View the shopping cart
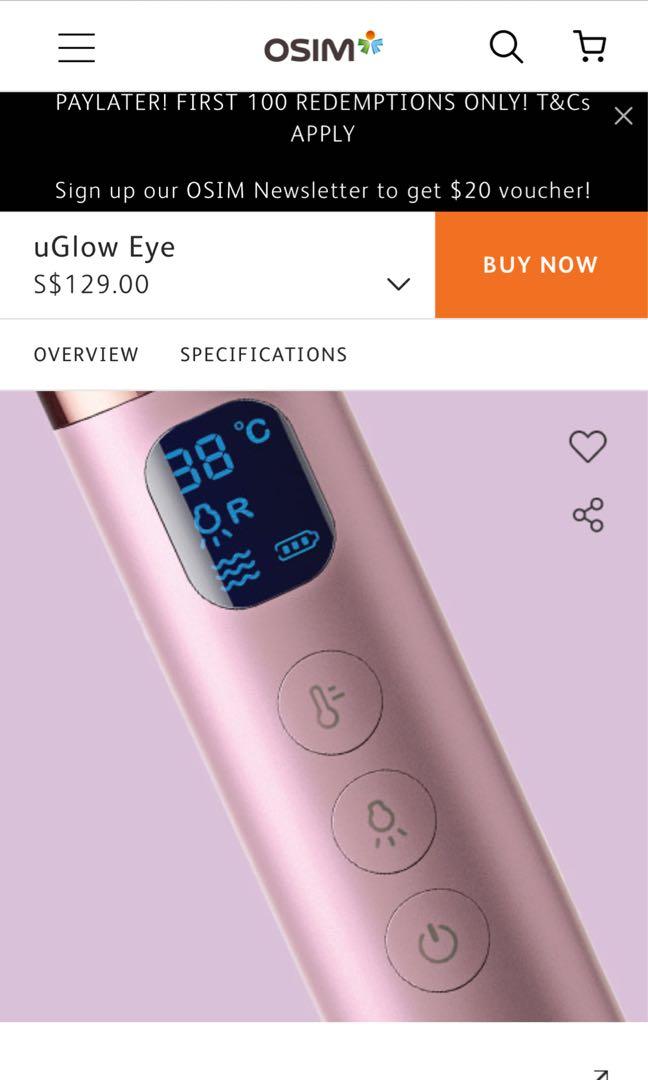Viewport: 648px width, 1080px height. point(590,46)
